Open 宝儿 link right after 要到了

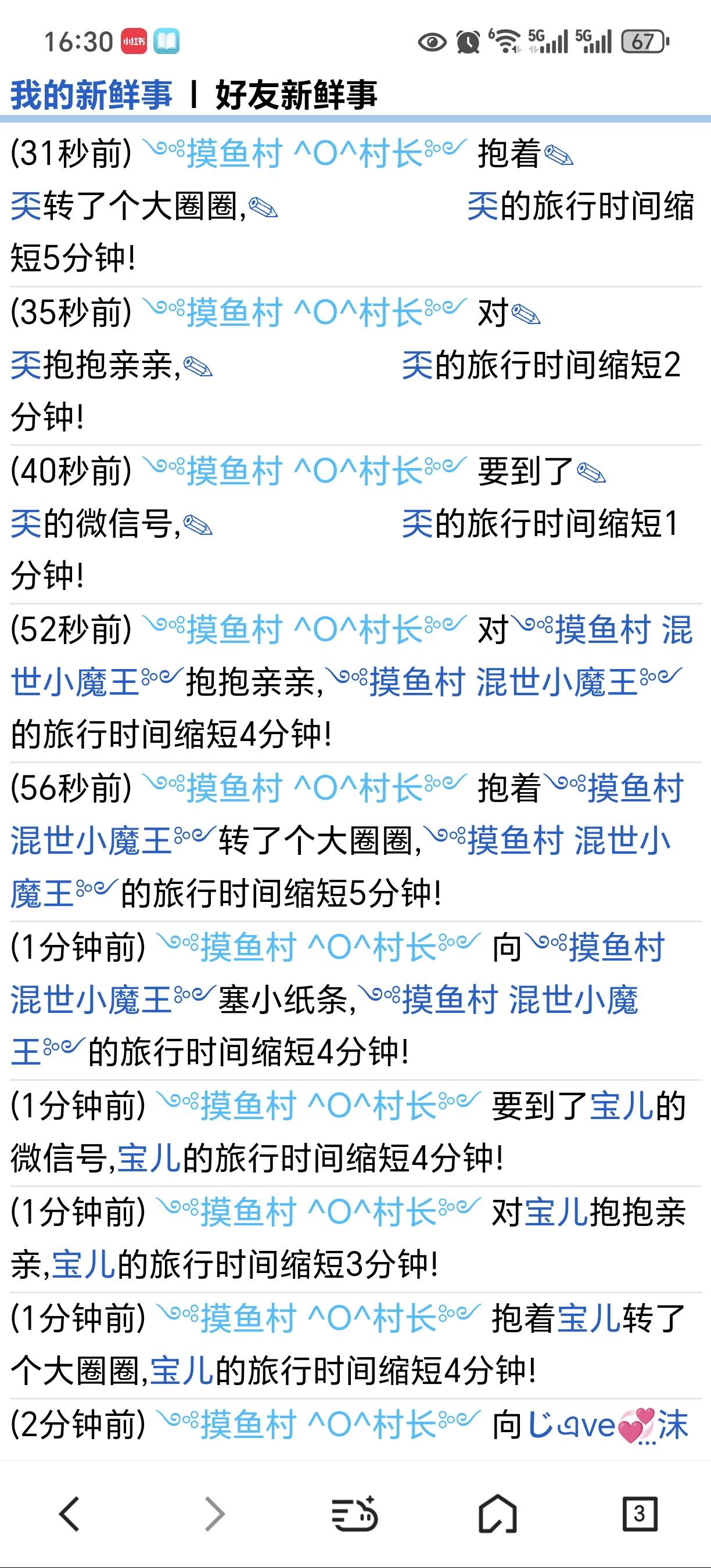tap(620, 1107)
